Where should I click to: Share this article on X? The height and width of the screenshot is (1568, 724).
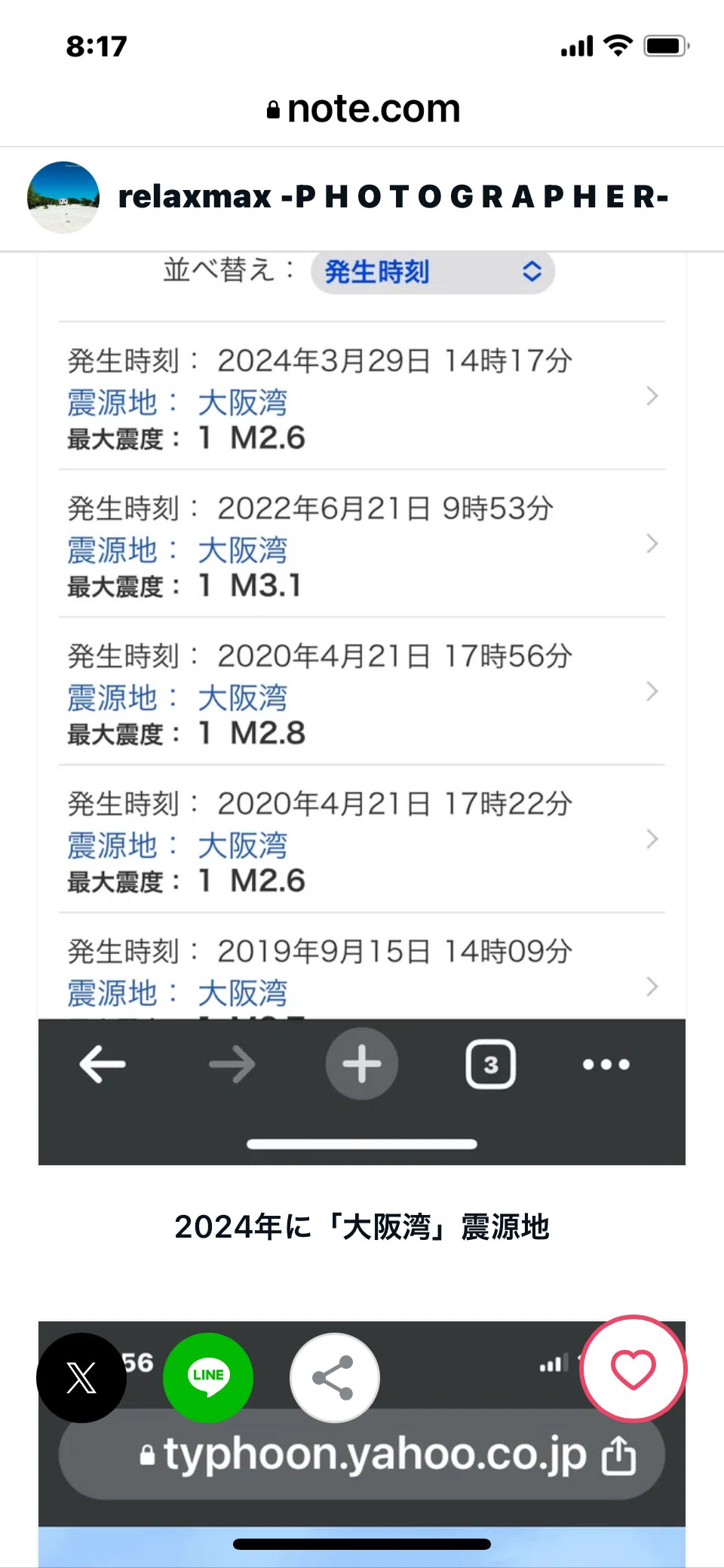(81, 1378)
